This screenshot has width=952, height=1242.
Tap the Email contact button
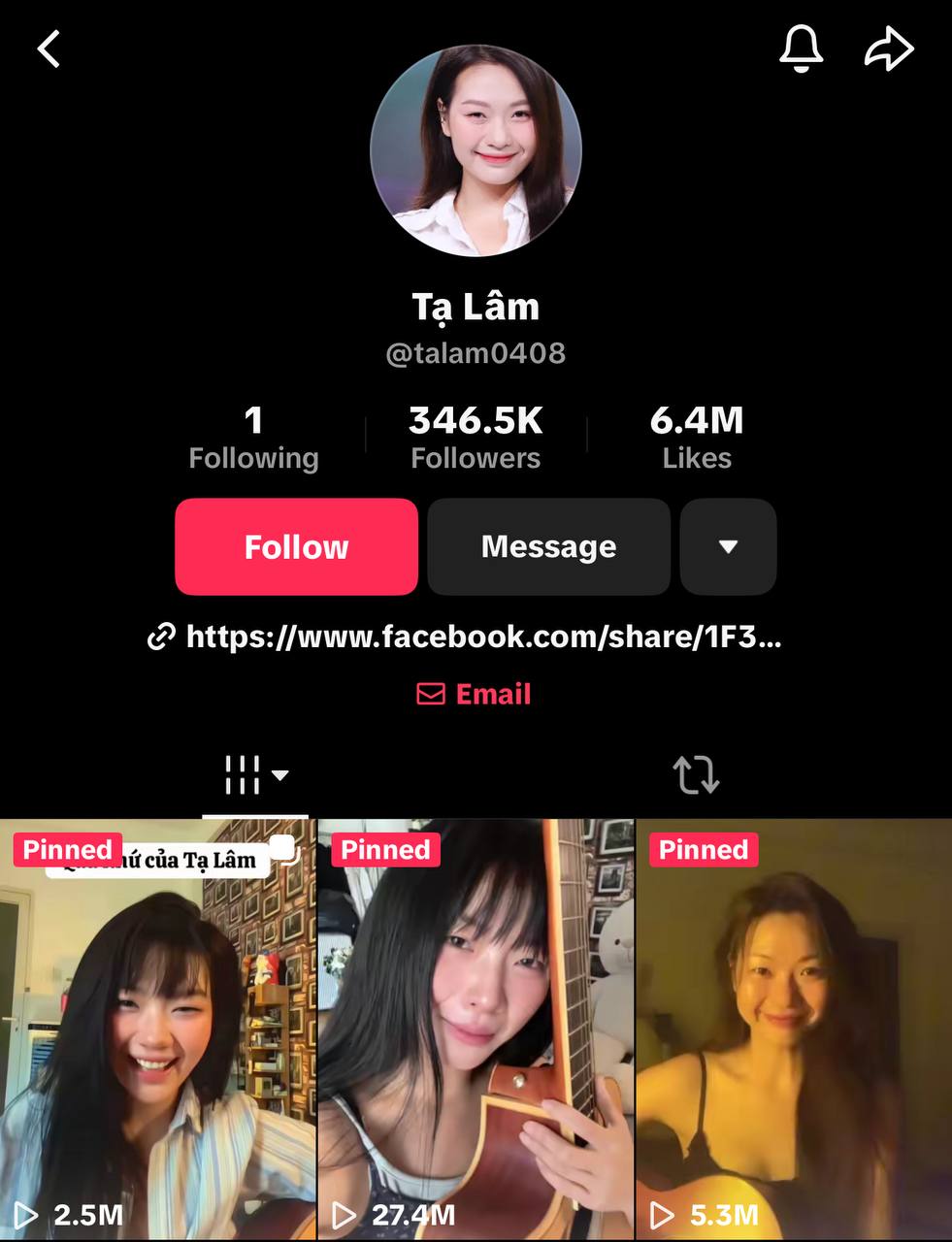(x=476, y=694)
